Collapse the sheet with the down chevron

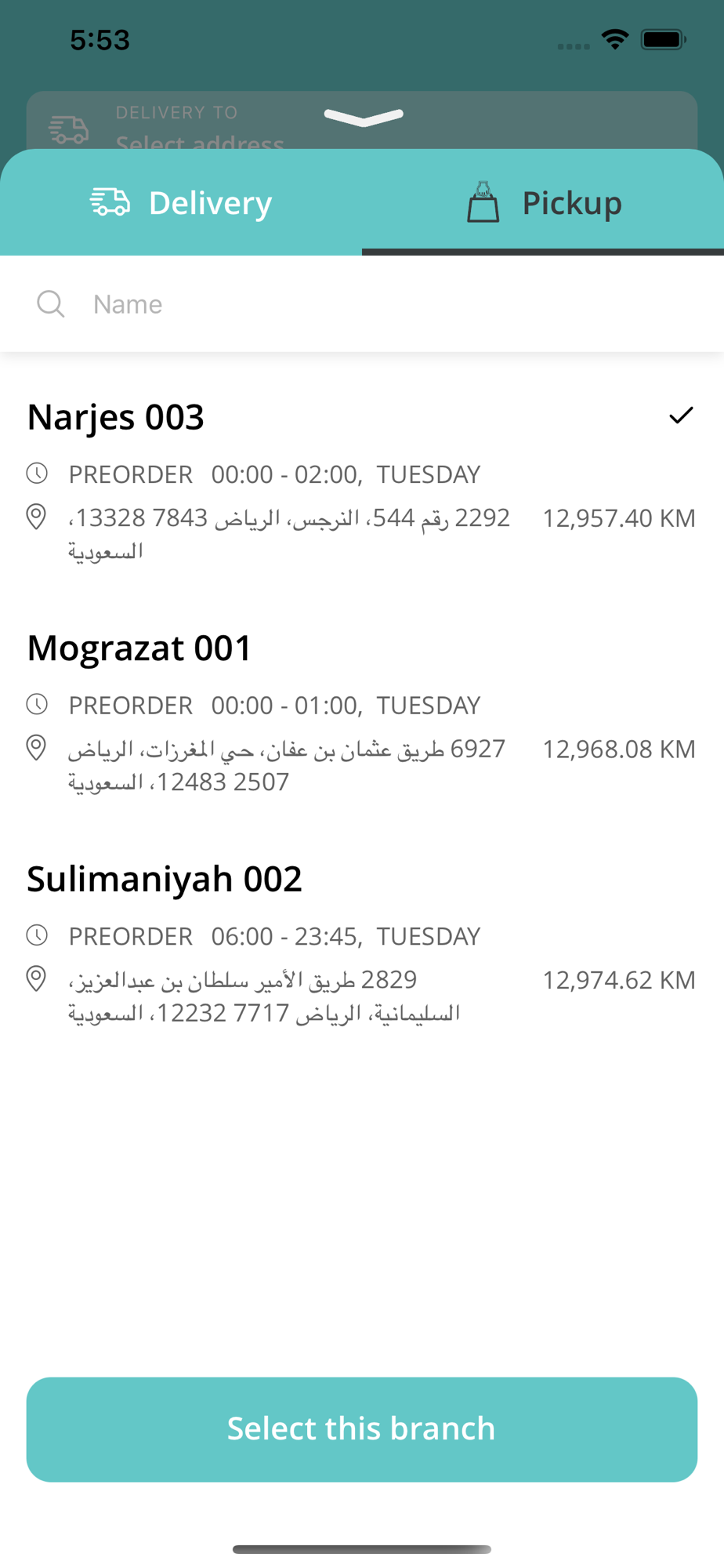(364, 117)
